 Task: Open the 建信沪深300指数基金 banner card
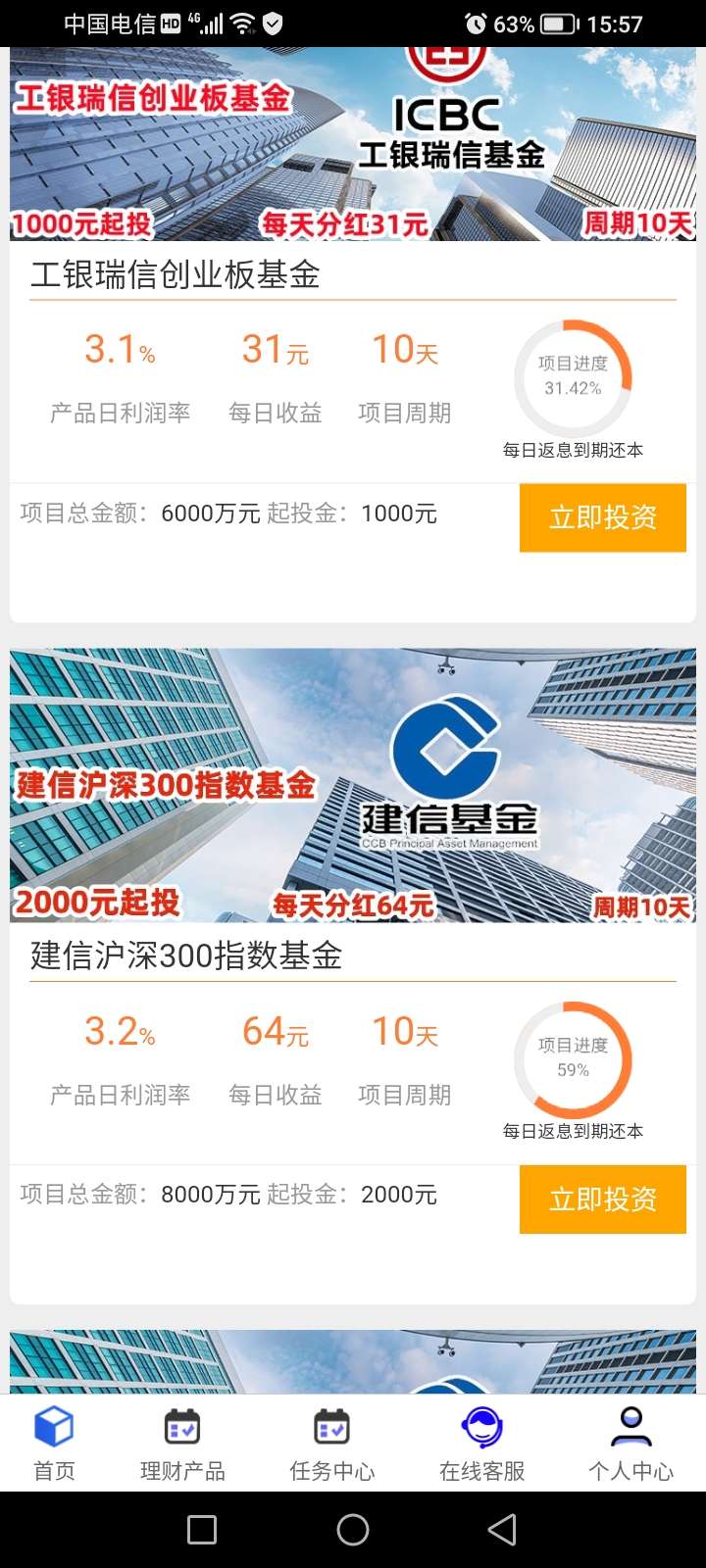pos(353,785)
